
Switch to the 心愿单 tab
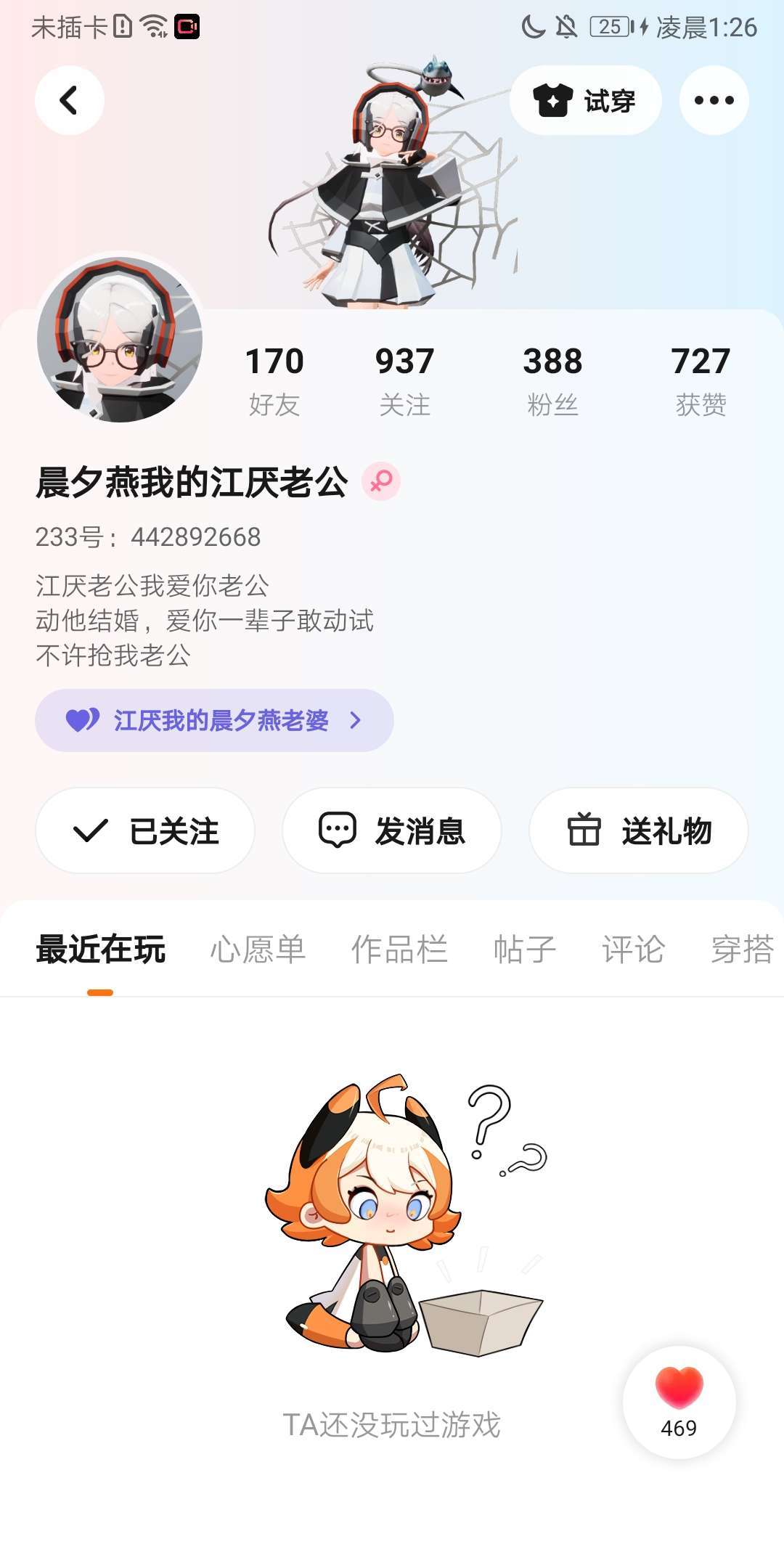(258, 950)
